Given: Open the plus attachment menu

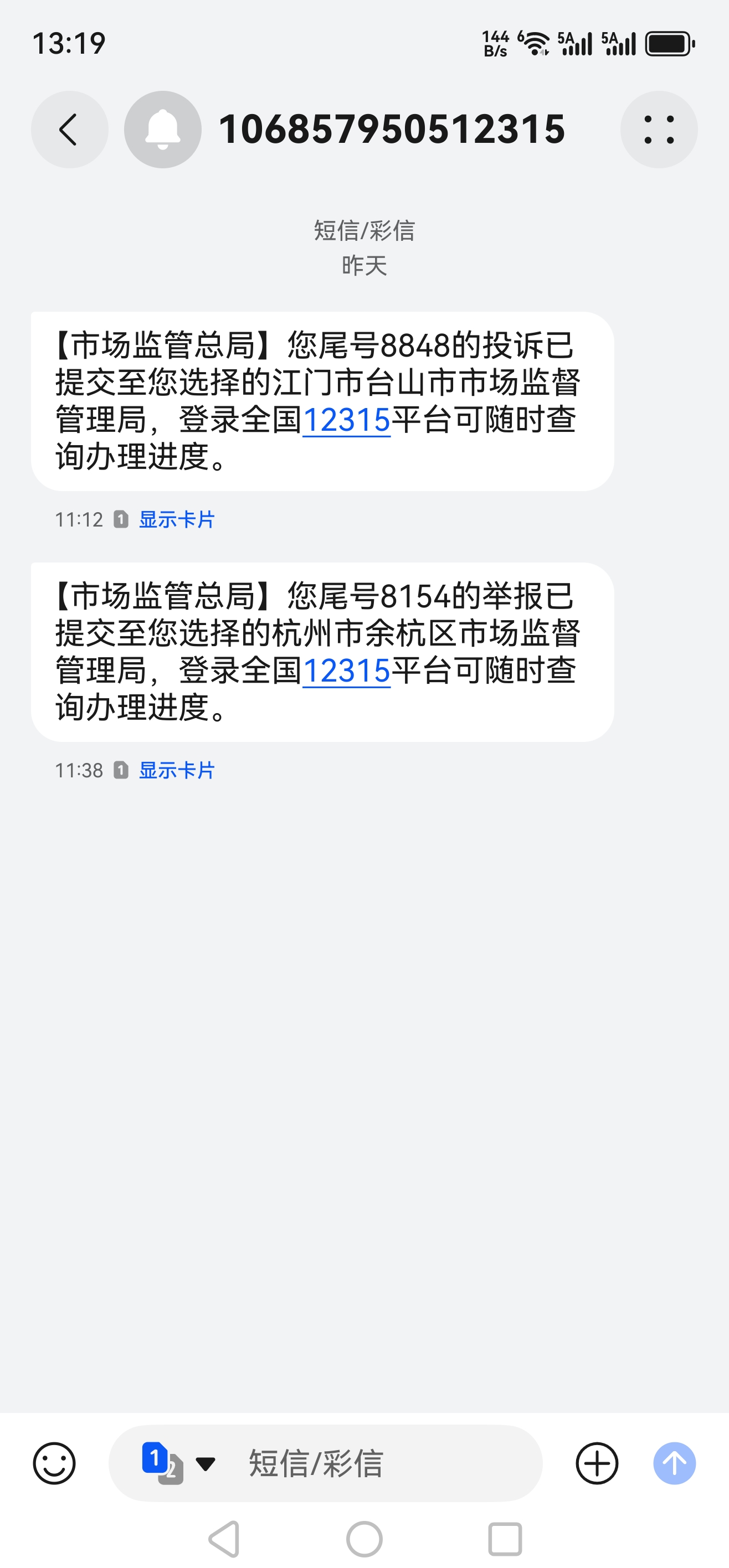Looking at the screenshot, I should 597,1463.
